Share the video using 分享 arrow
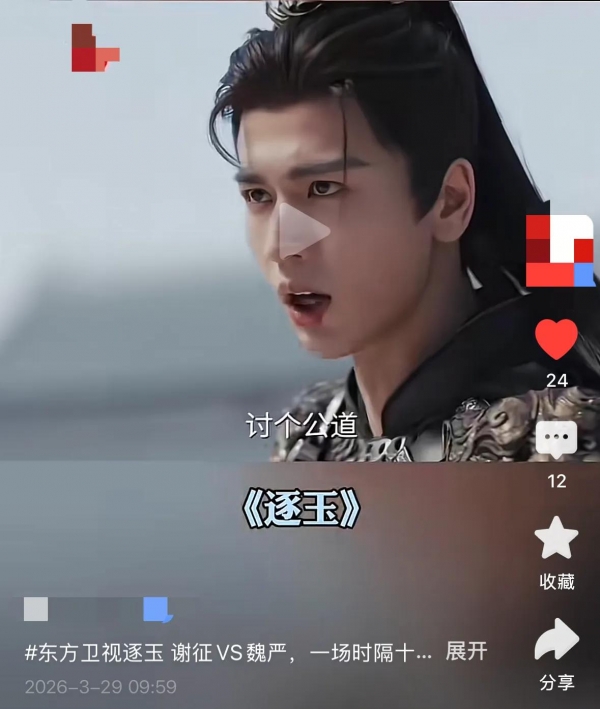The image size is (600, 709). point(556,640)
